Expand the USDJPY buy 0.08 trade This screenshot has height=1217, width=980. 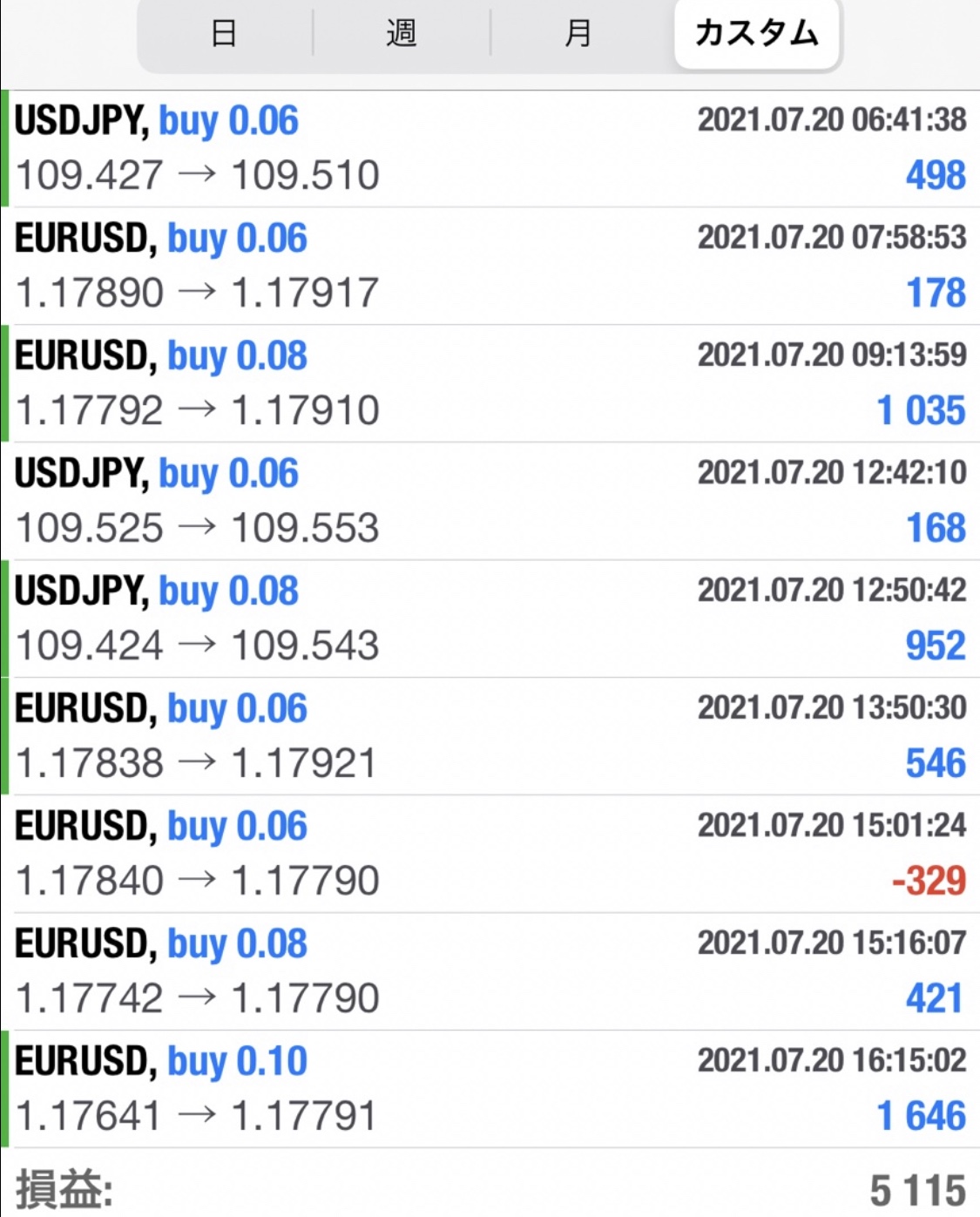490,619
